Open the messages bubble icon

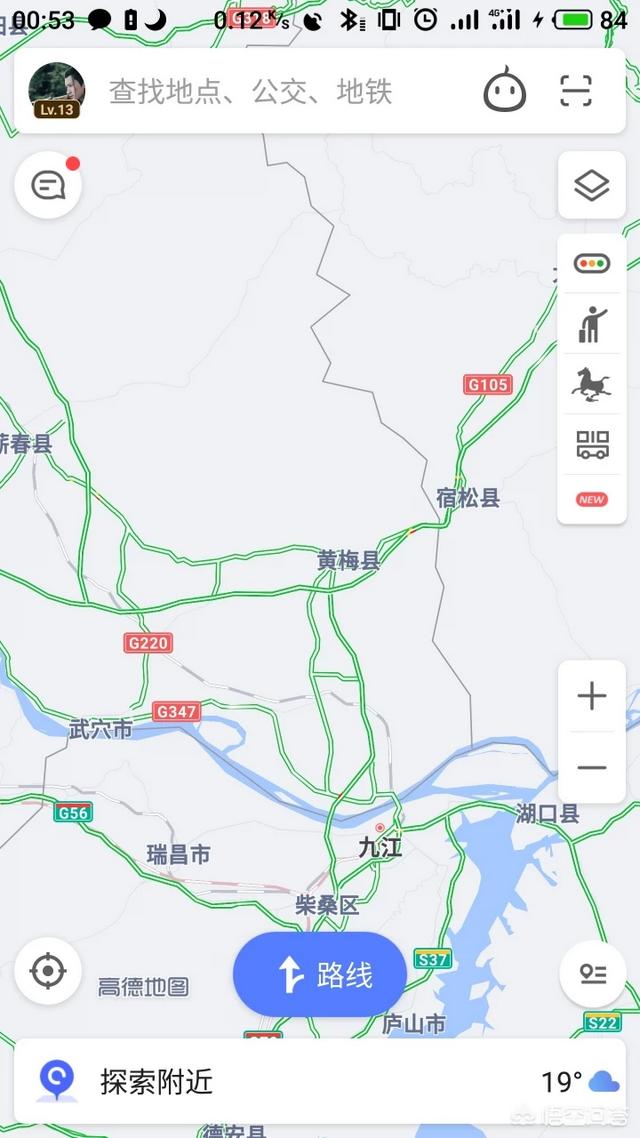48,185
